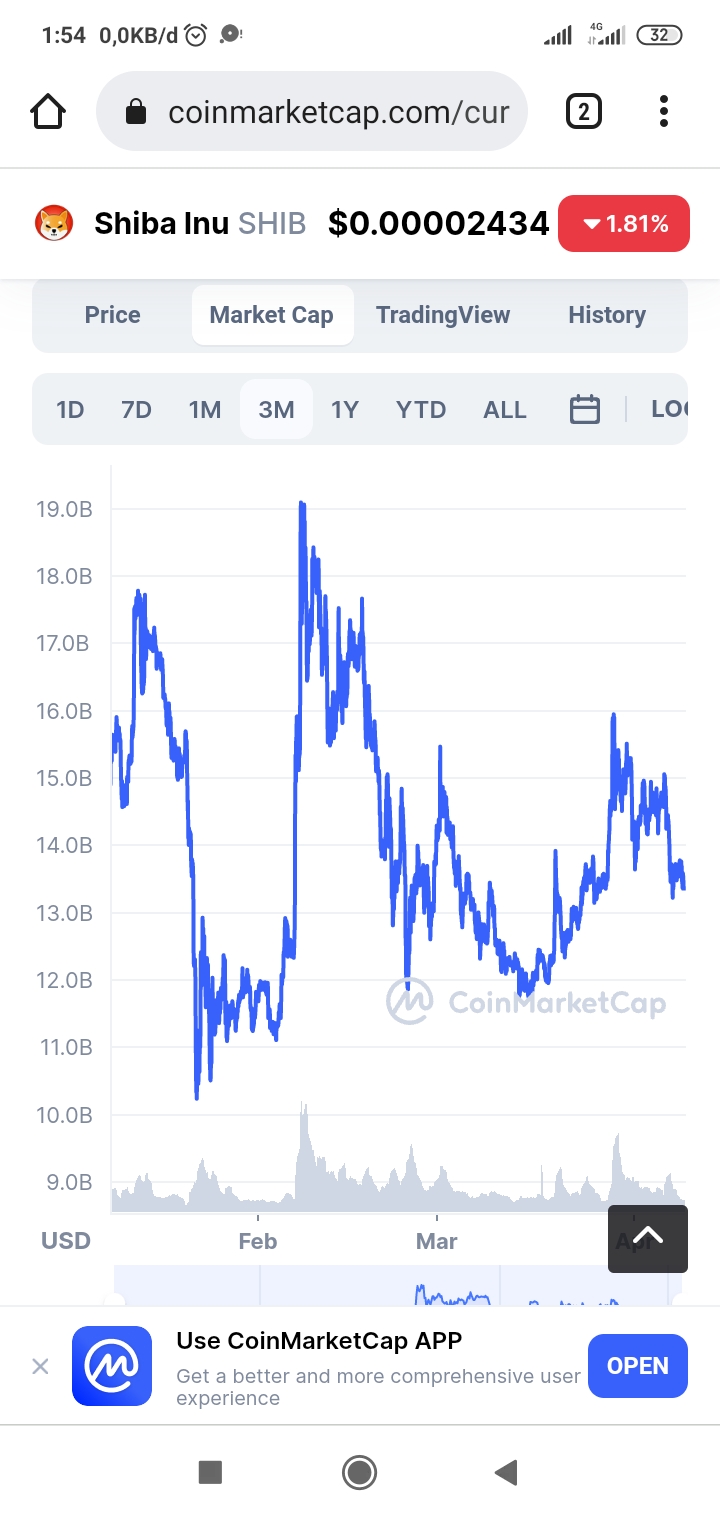Select the 3M time range
The image size is (720, 1520).
click(x=276, y=409)
